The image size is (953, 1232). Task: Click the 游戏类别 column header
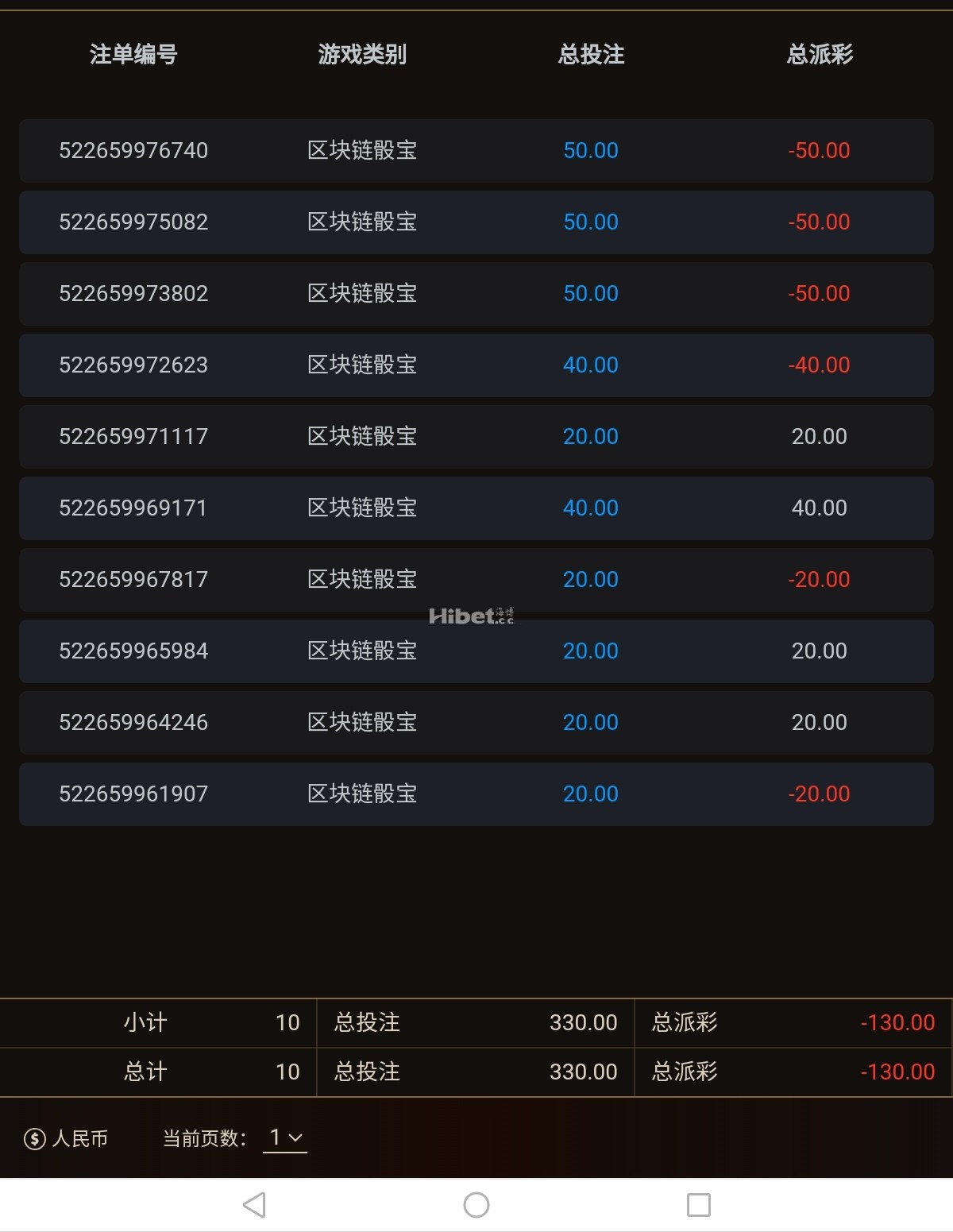coord(361,55)
